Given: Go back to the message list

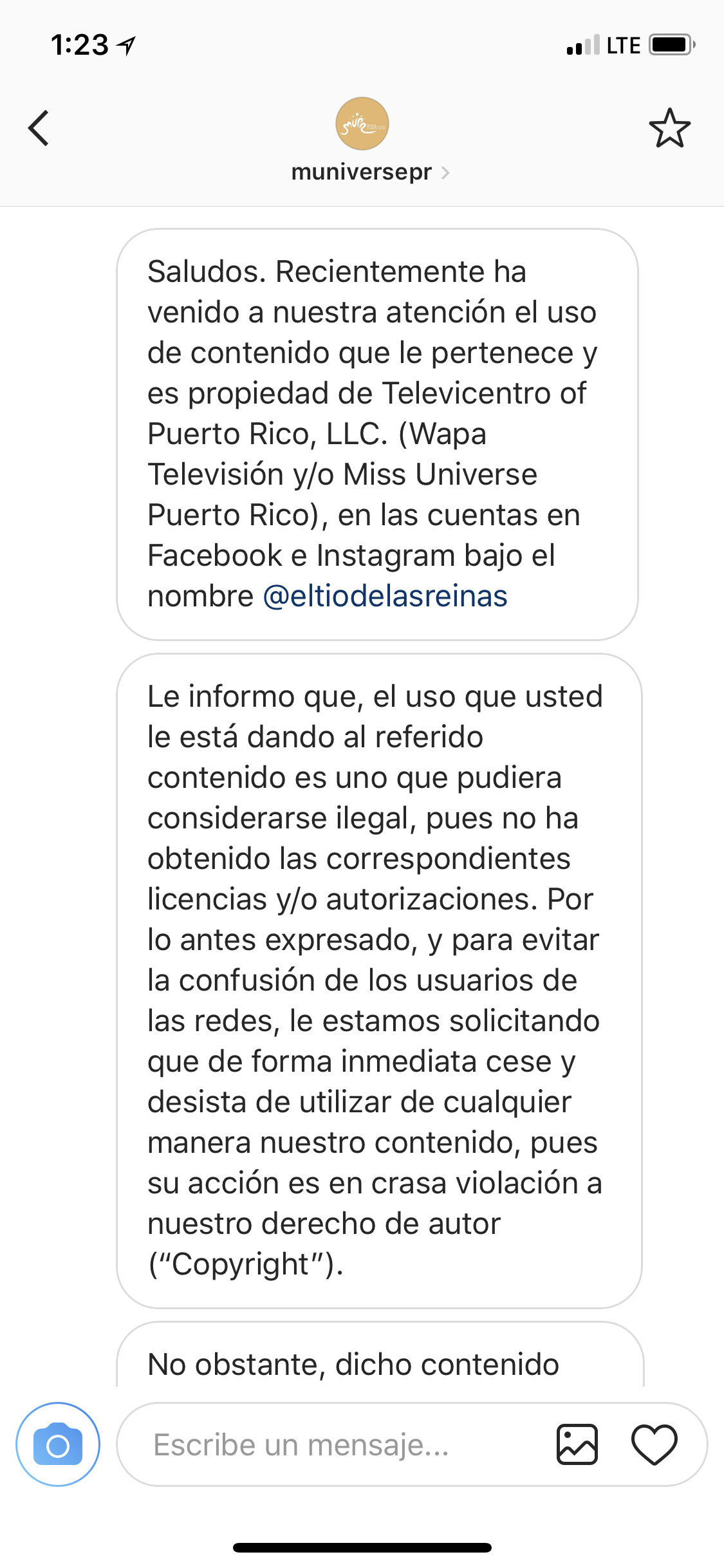Looking at the screenshot, I should point(39,128).
